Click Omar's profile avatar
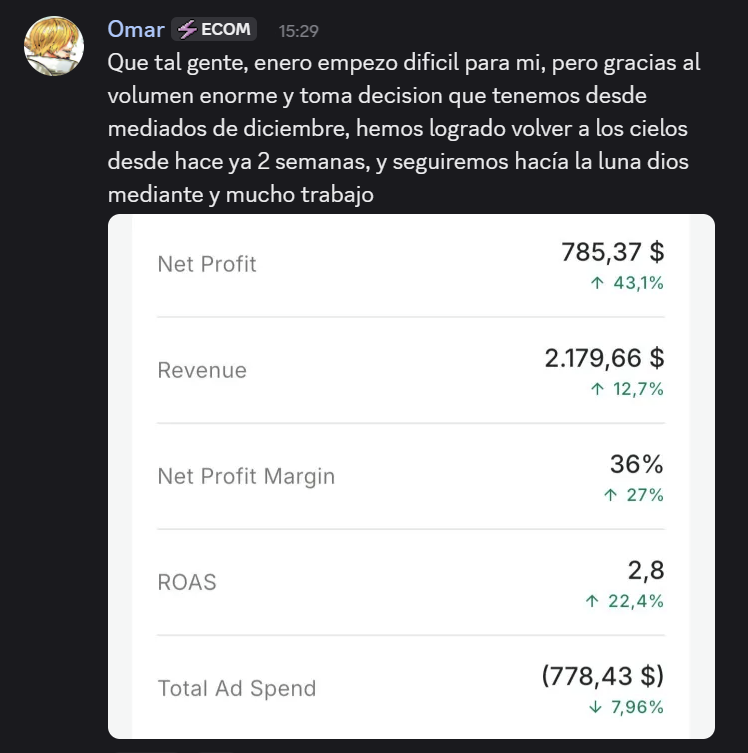Image resolution: width=748 pixels, height=753 pixels. tap(55, 44)
